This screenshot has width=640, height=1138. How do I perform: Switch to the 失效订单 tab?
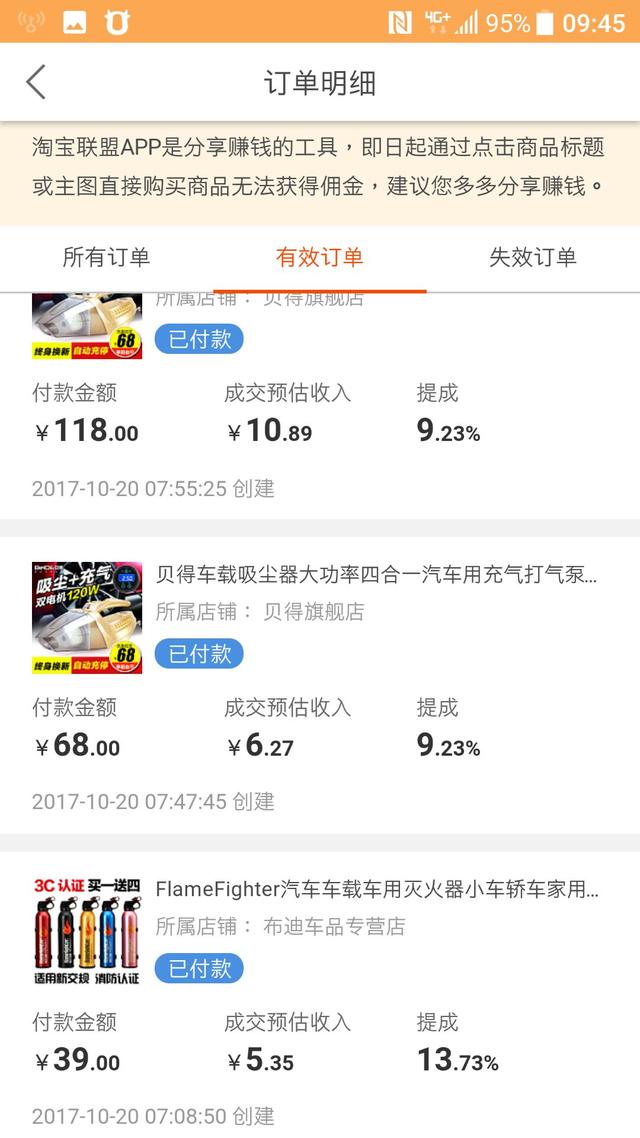click(533, 257)
